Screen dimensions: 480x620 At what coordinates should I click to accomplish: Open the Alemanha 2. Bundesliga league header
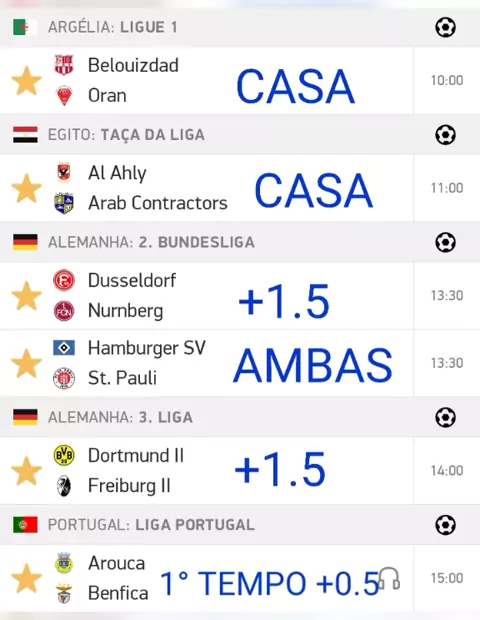click(240, 242)
